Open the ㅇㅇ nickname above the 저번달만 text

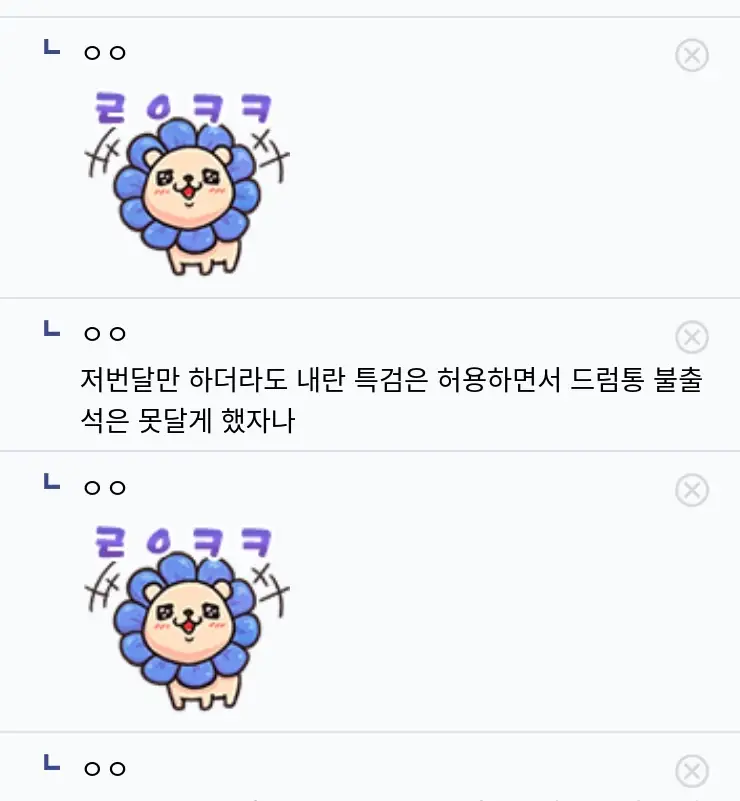105,334
